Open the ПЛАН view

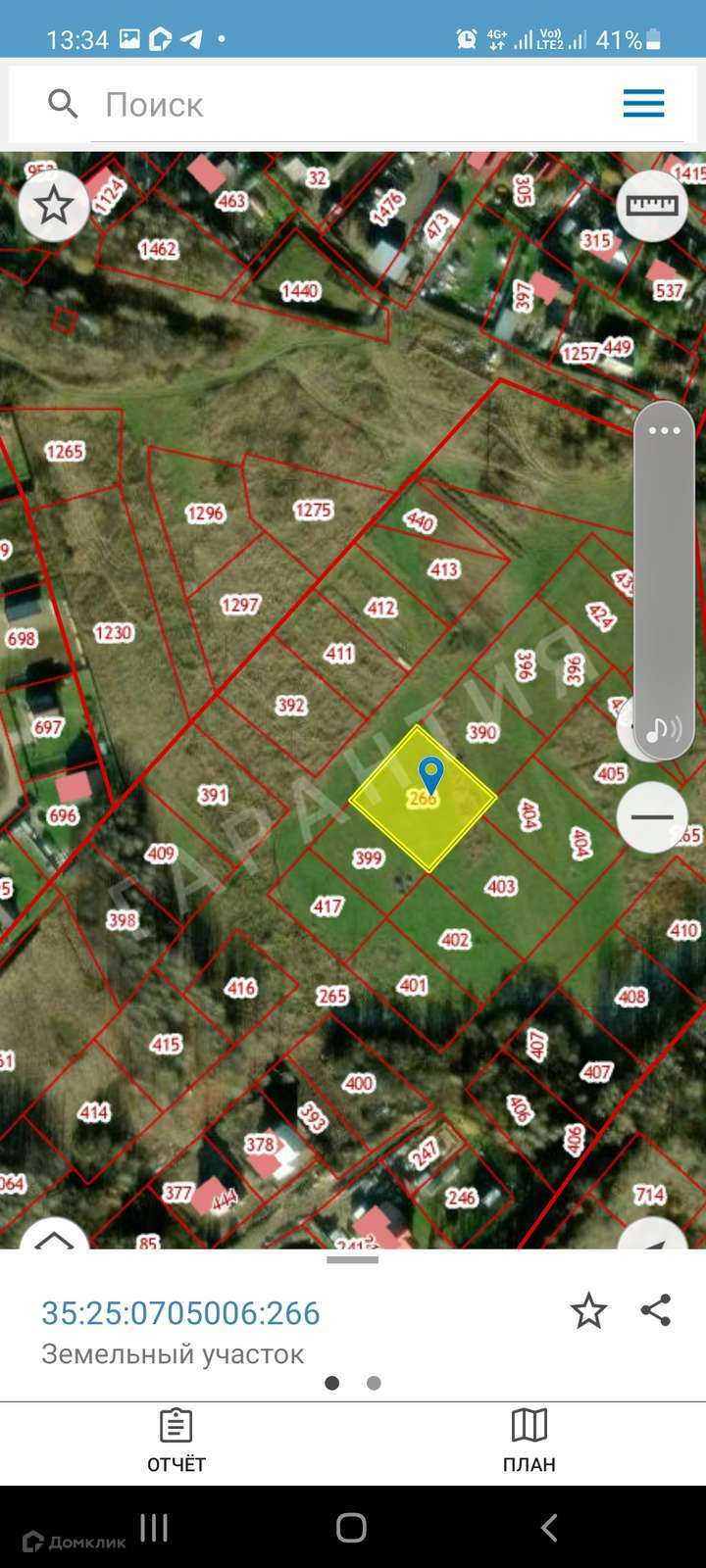pyautogui.click(x=529, y=1441)
